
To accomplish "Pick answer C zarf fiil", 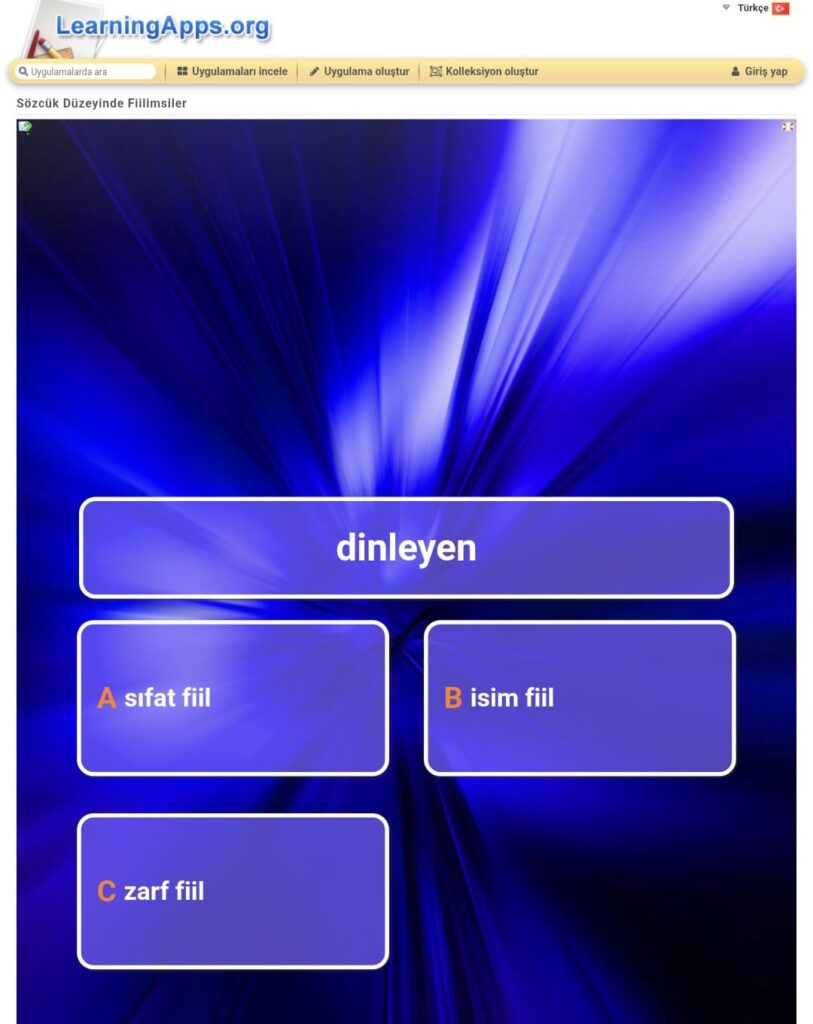I will point(232,891).
